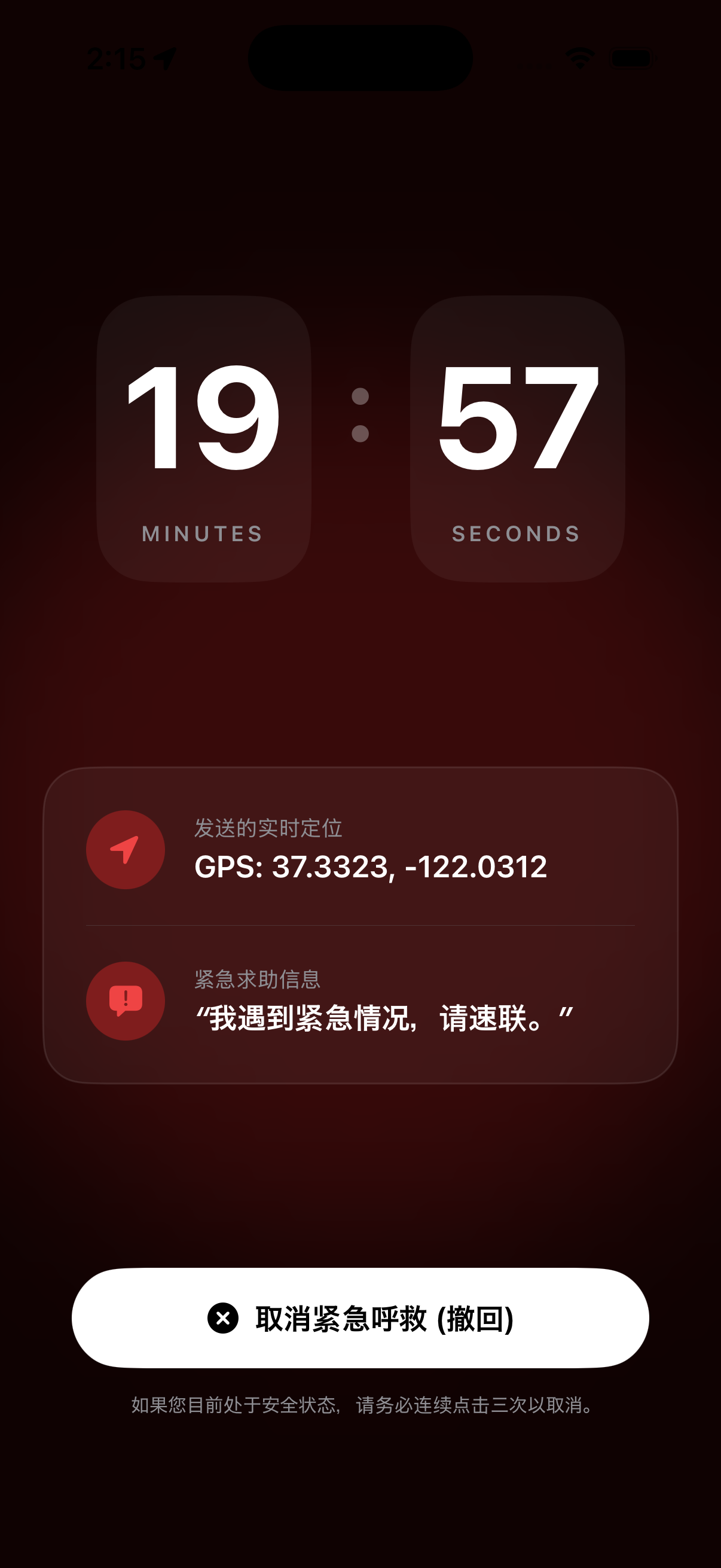721x1568 pixels.
Task: Tap the navigation arrow beside GPS coordinates
Action: point(125,850)
